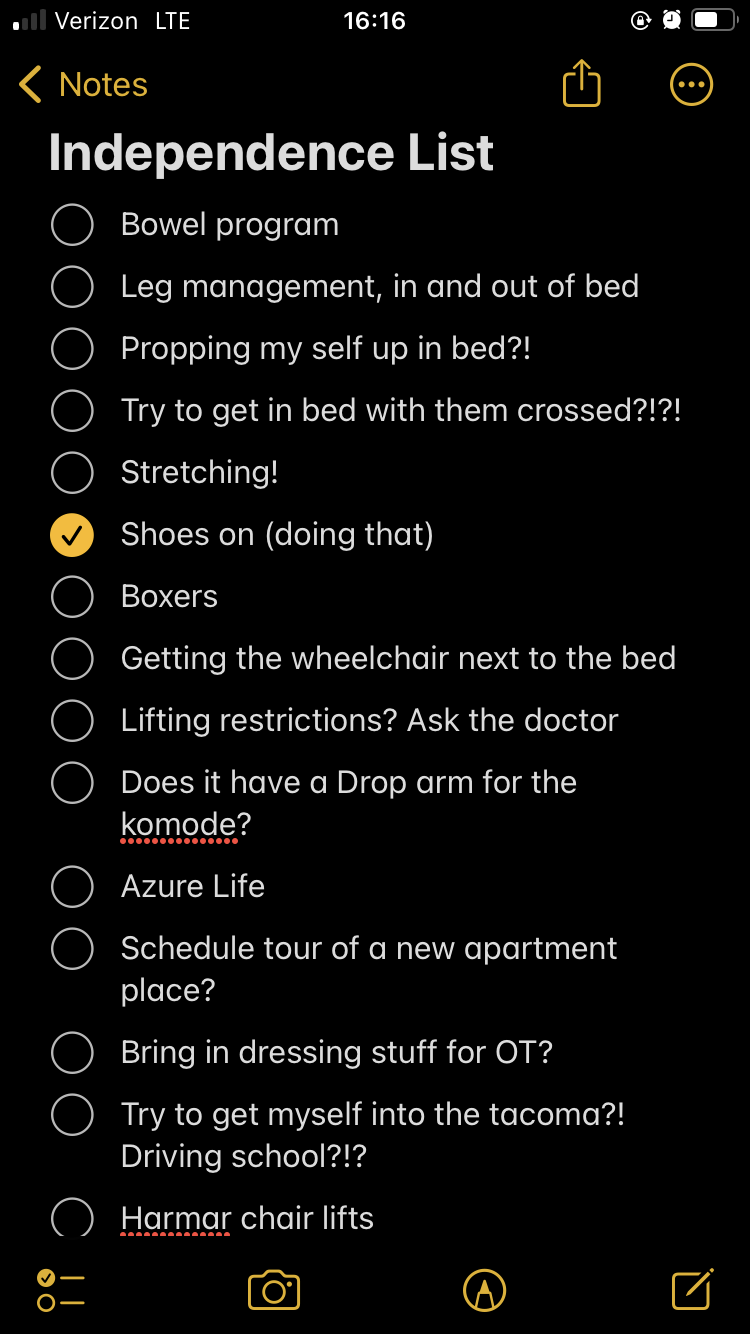The image size is (750, 1334).
Task: Tap the ellipsis more options icon
Action: tap(690, 84)
